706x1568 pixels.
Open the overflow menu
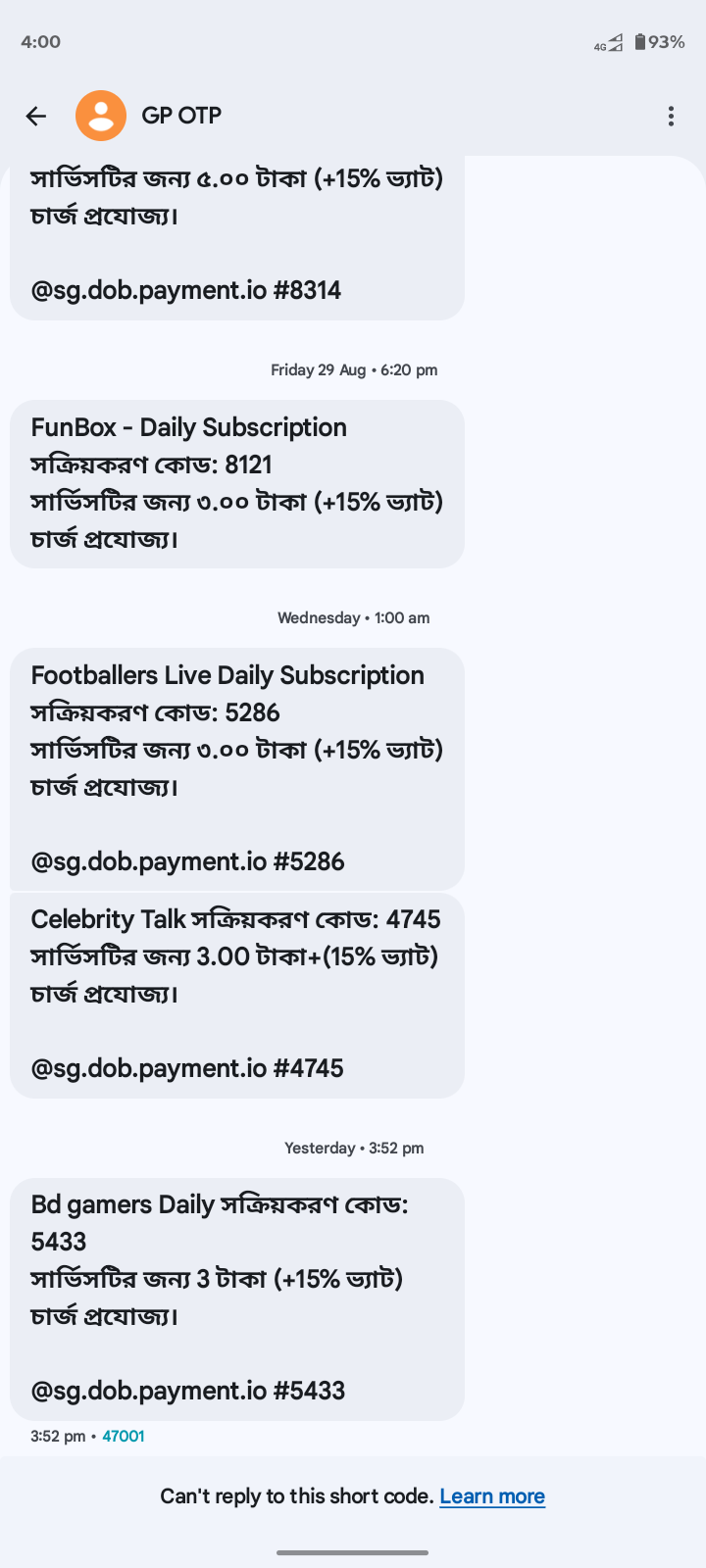pos(671,117)
